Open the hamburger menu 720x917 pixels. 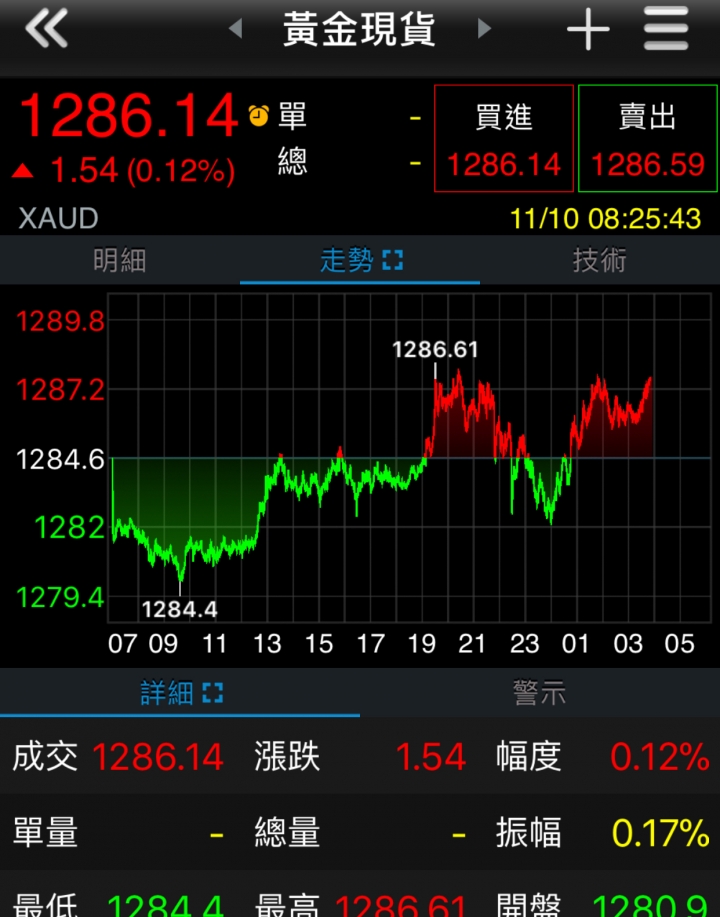666,30
